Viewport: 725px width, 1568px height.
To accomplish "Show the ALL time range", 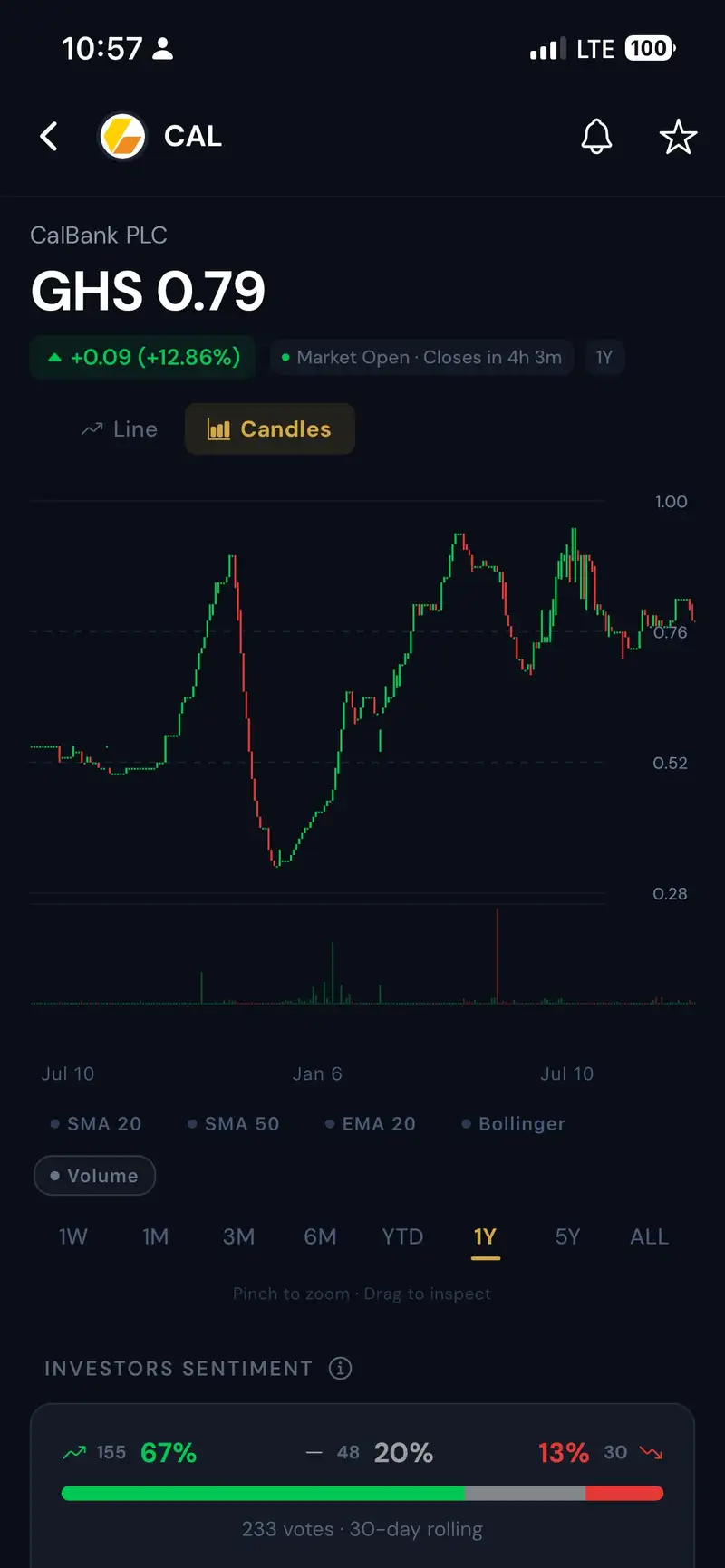I will (650, 1237).
